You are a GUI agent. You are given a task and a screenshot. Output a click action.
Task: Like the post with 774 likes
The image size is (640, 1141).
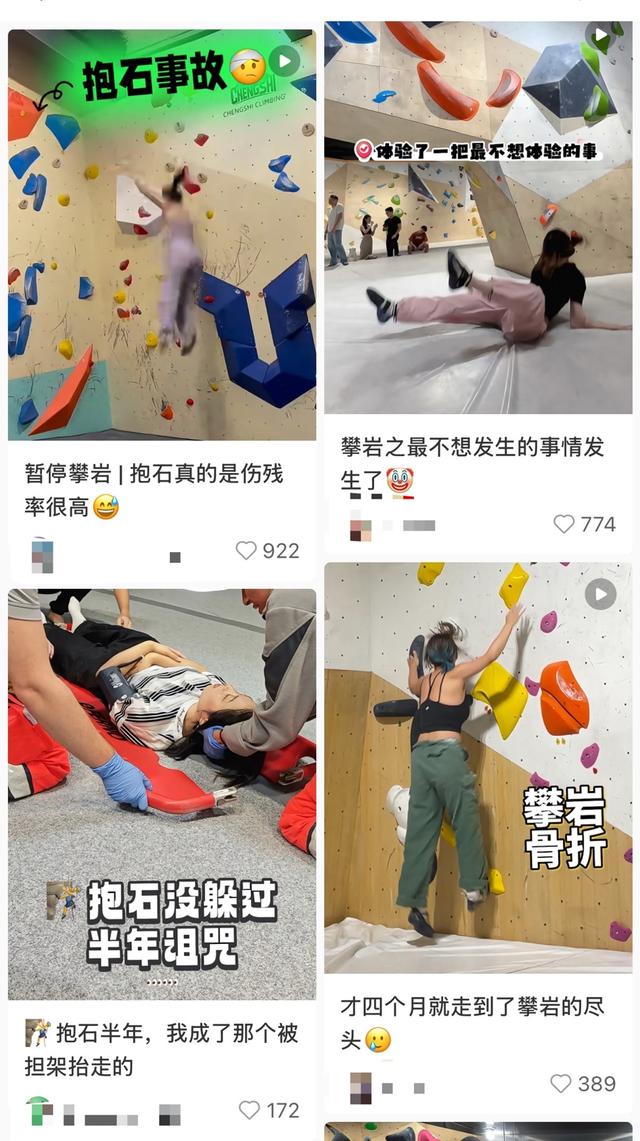pyautogui.click(x=565, y=524)
